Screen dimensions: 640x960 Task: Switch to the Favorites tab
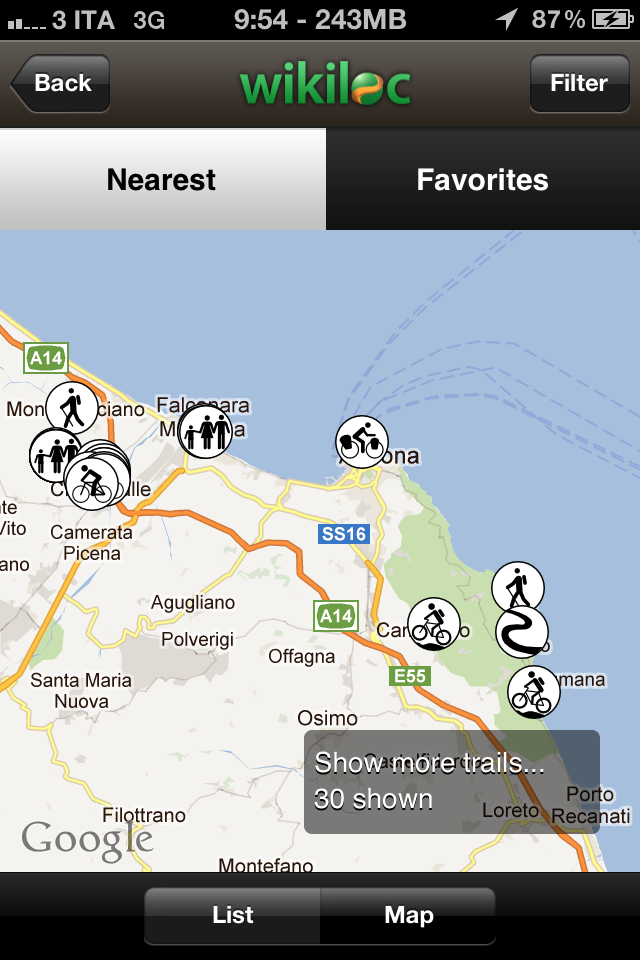pos(482,180)
